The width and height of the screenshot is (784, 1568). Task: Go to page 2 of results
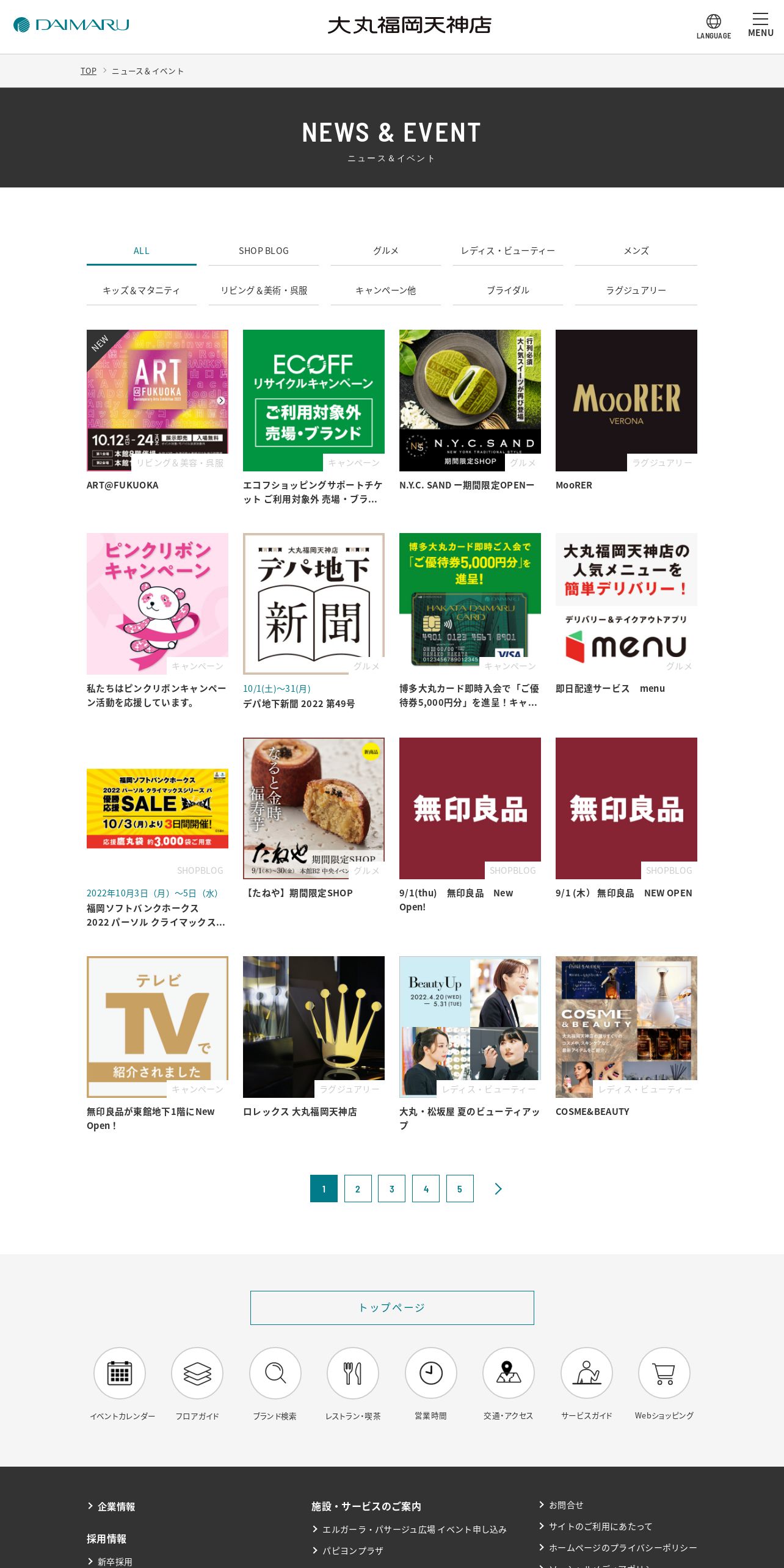pos(358,1188)
